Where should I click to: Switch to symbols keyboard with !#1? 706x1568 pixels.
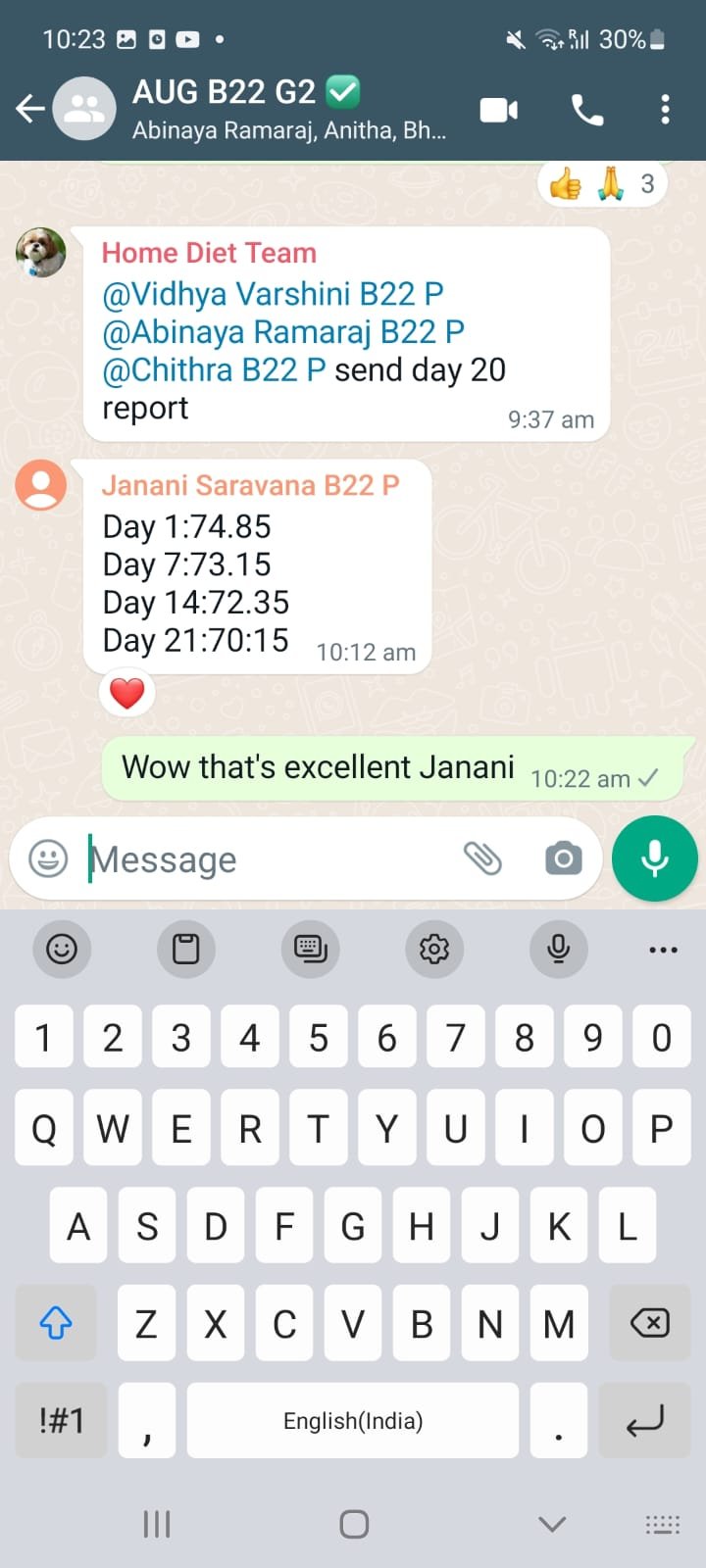click(x=62, y=1420)
